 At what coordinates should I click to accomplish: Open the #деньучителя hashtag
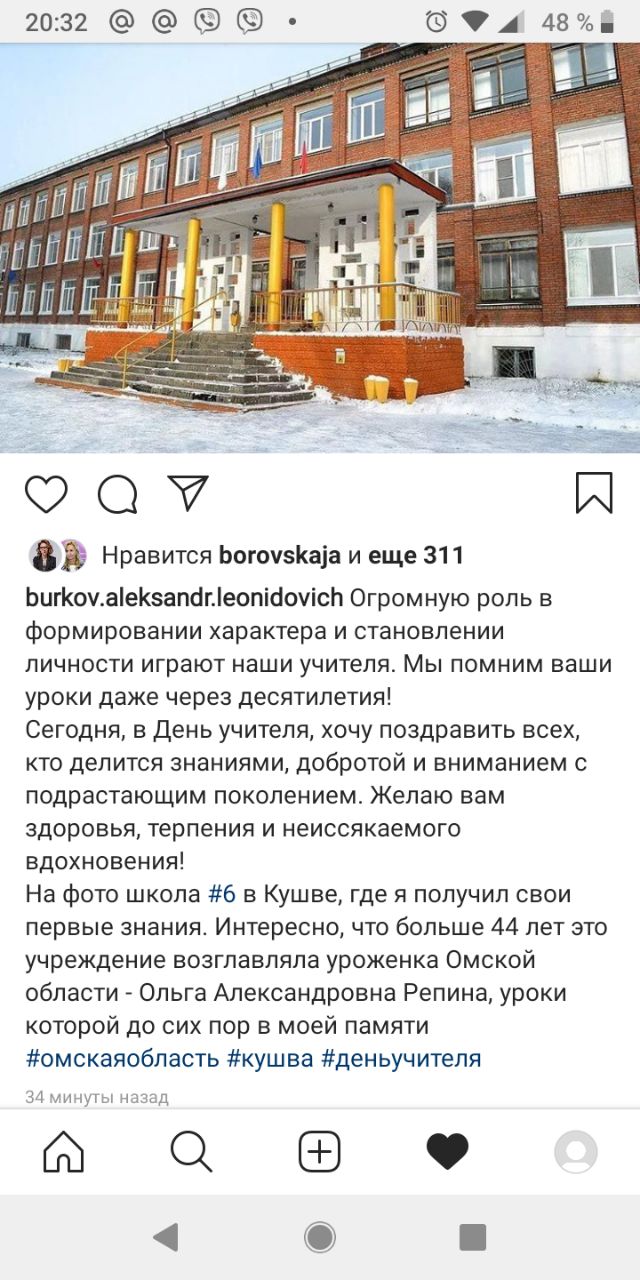[401, 1058]
